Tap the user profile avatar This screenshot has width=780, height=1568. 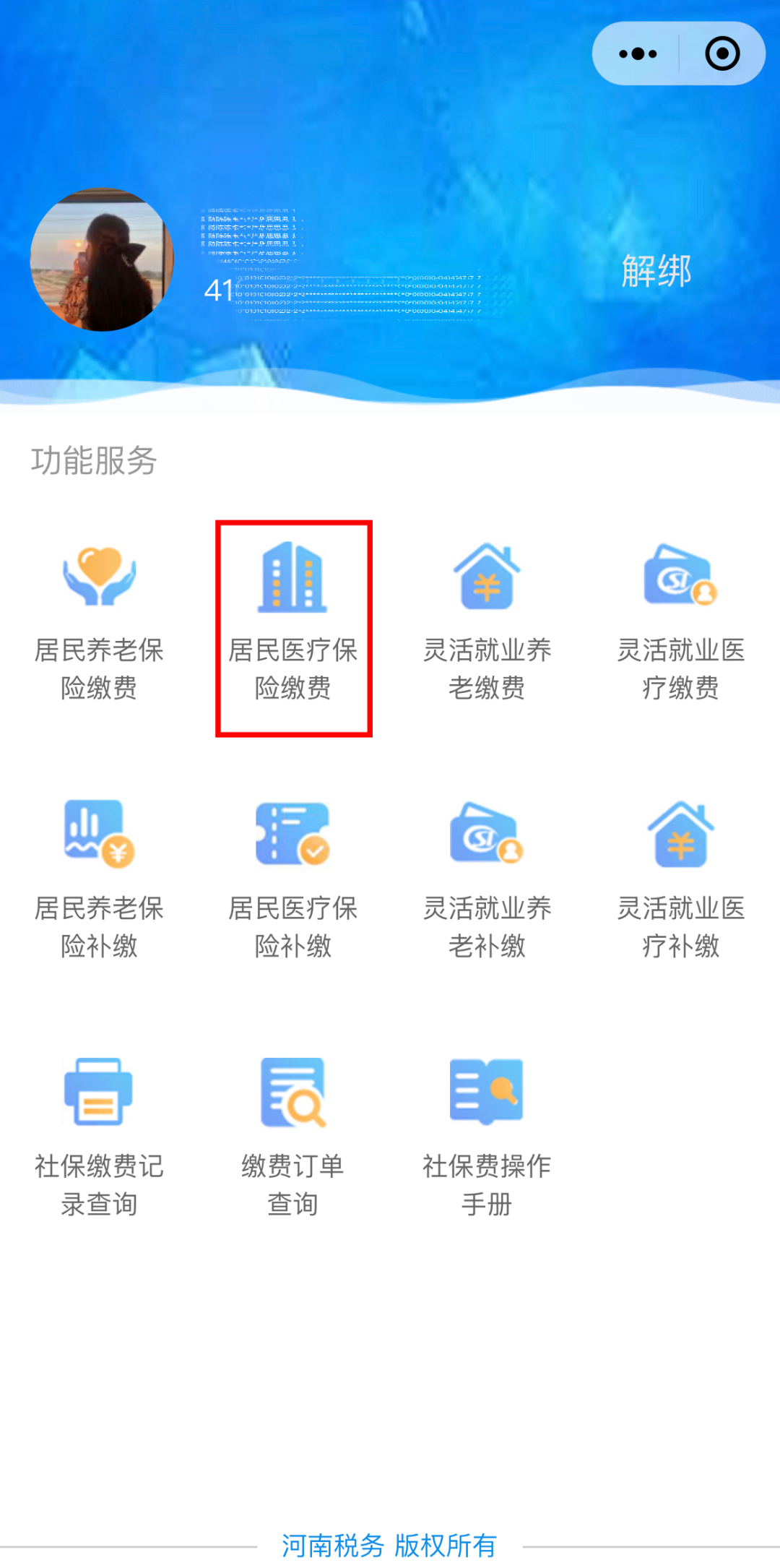click(102, 260)
